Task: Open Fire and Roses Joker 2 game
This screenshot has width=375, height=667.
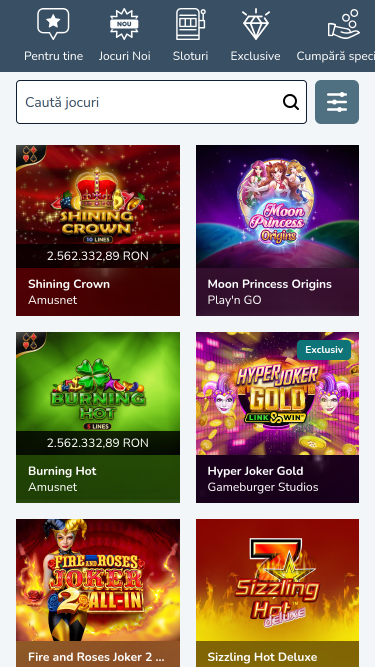Action: 98,593
